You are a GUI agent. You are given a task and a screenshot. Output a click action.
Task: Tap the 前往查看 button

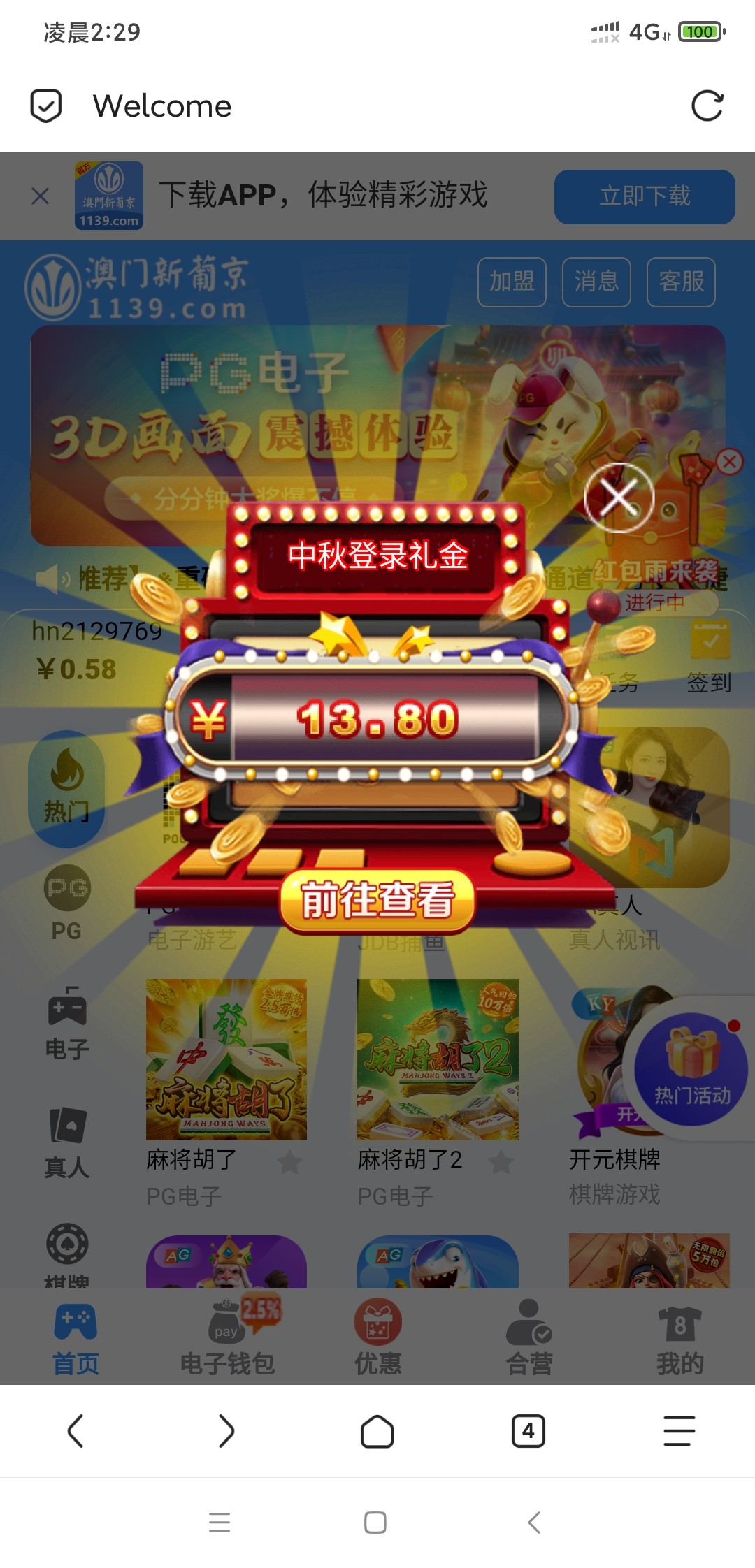click(377, 900)
